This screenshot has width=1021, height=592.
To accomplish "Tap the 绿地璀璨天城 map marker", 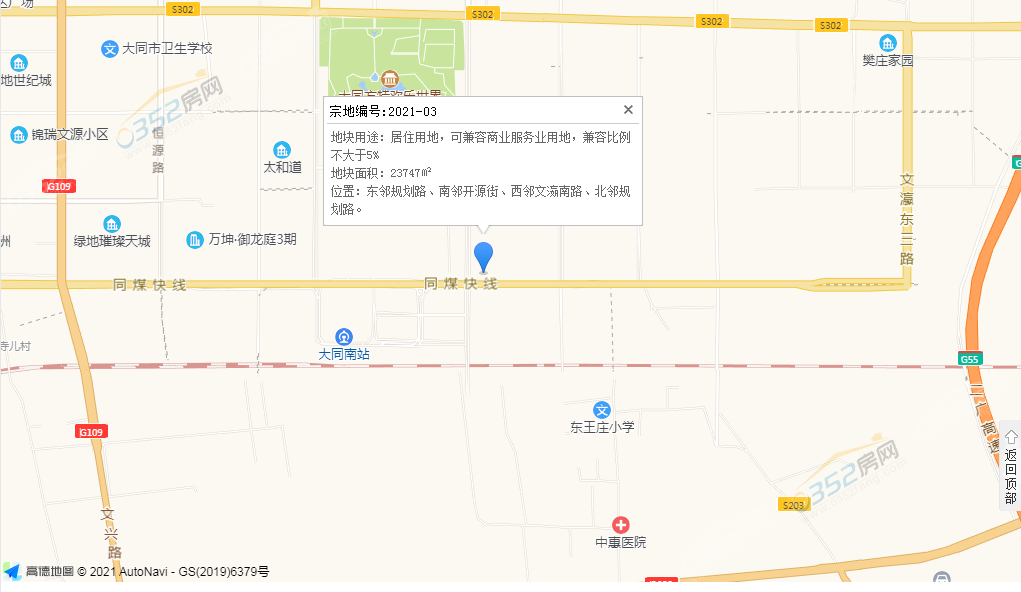I will pos(112,224).
